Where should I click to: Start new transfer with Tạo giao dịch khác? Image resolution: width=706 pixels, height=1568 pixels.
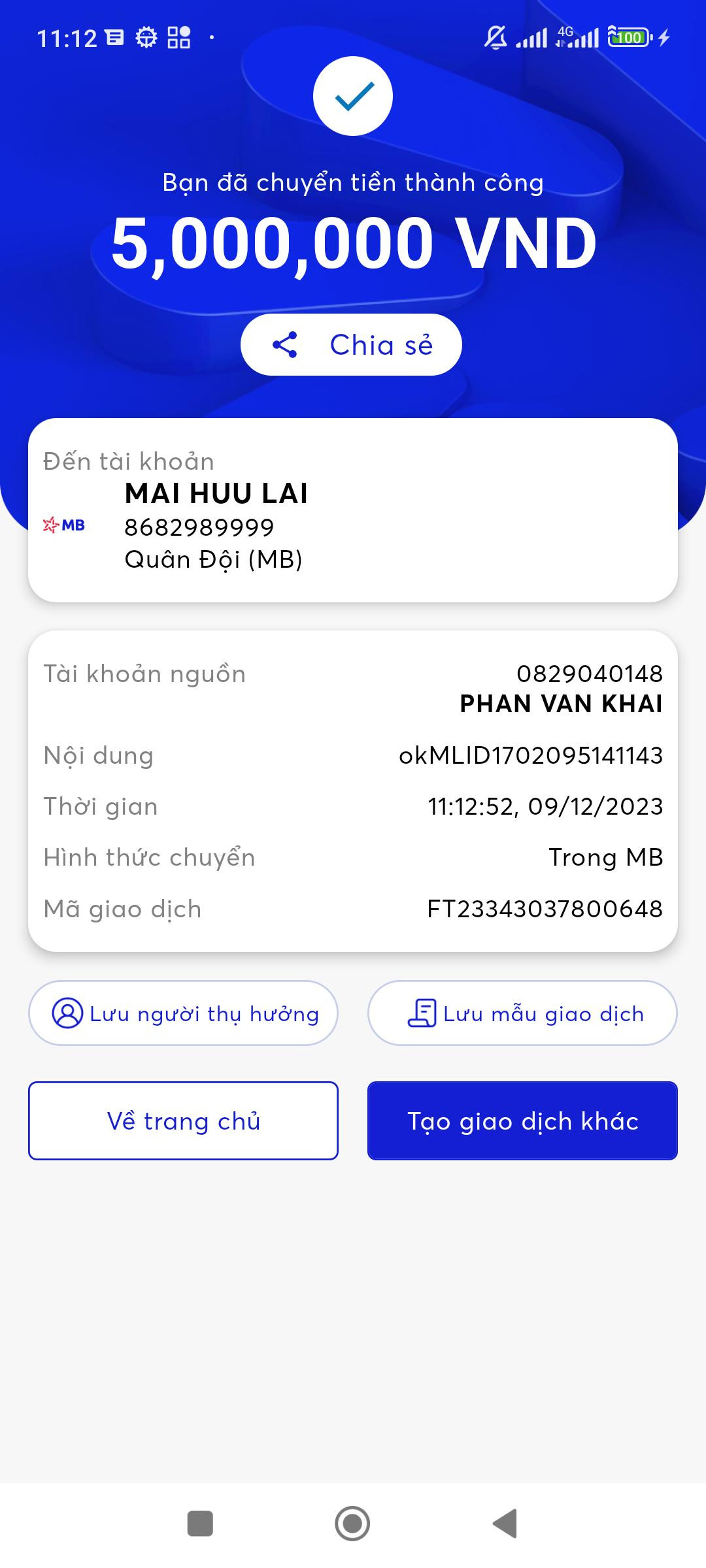coord(522,1121)
